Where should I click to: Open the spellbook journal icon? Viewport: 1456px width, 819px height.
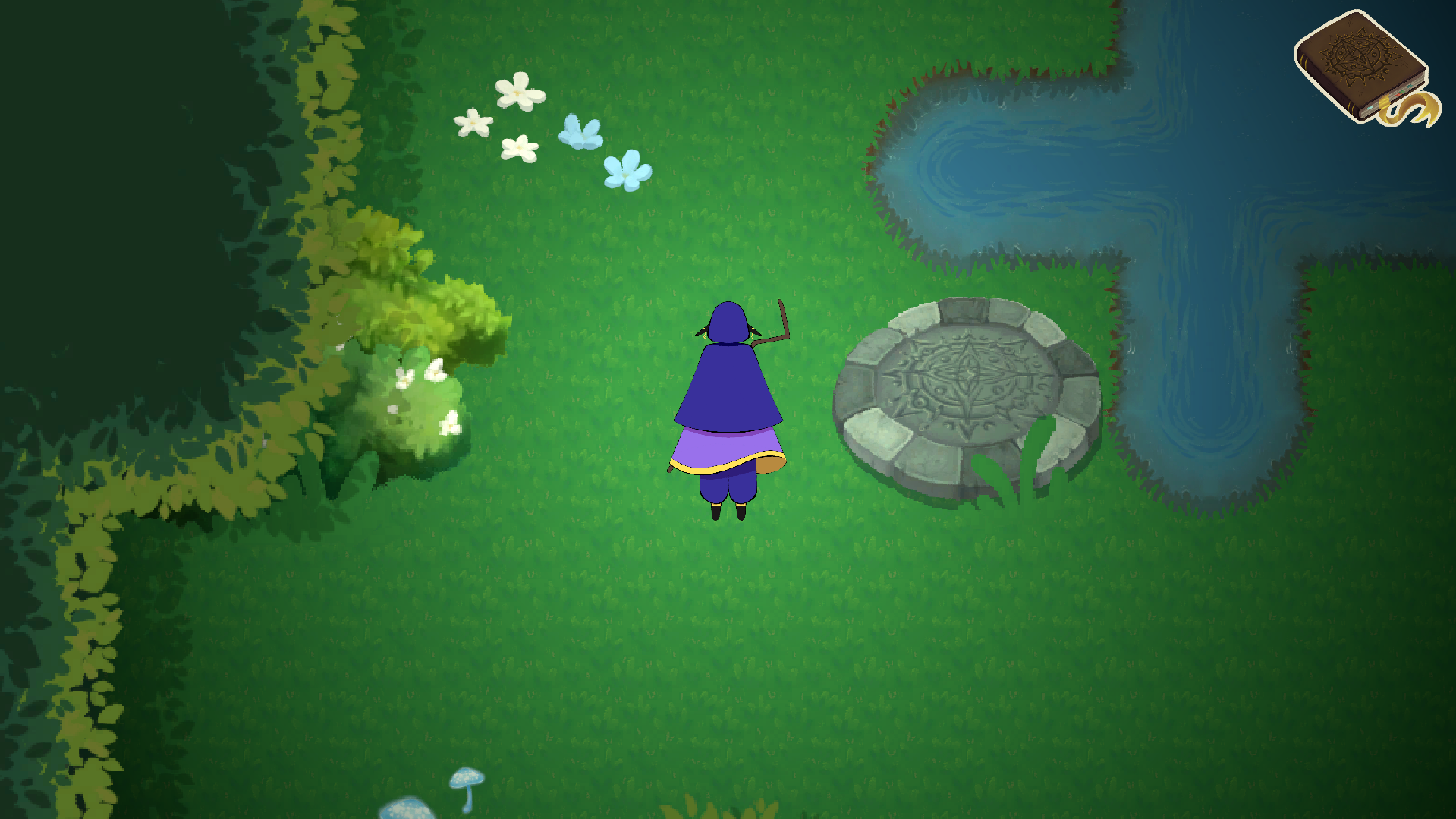pyautogui.click(x=1363, y=68)
